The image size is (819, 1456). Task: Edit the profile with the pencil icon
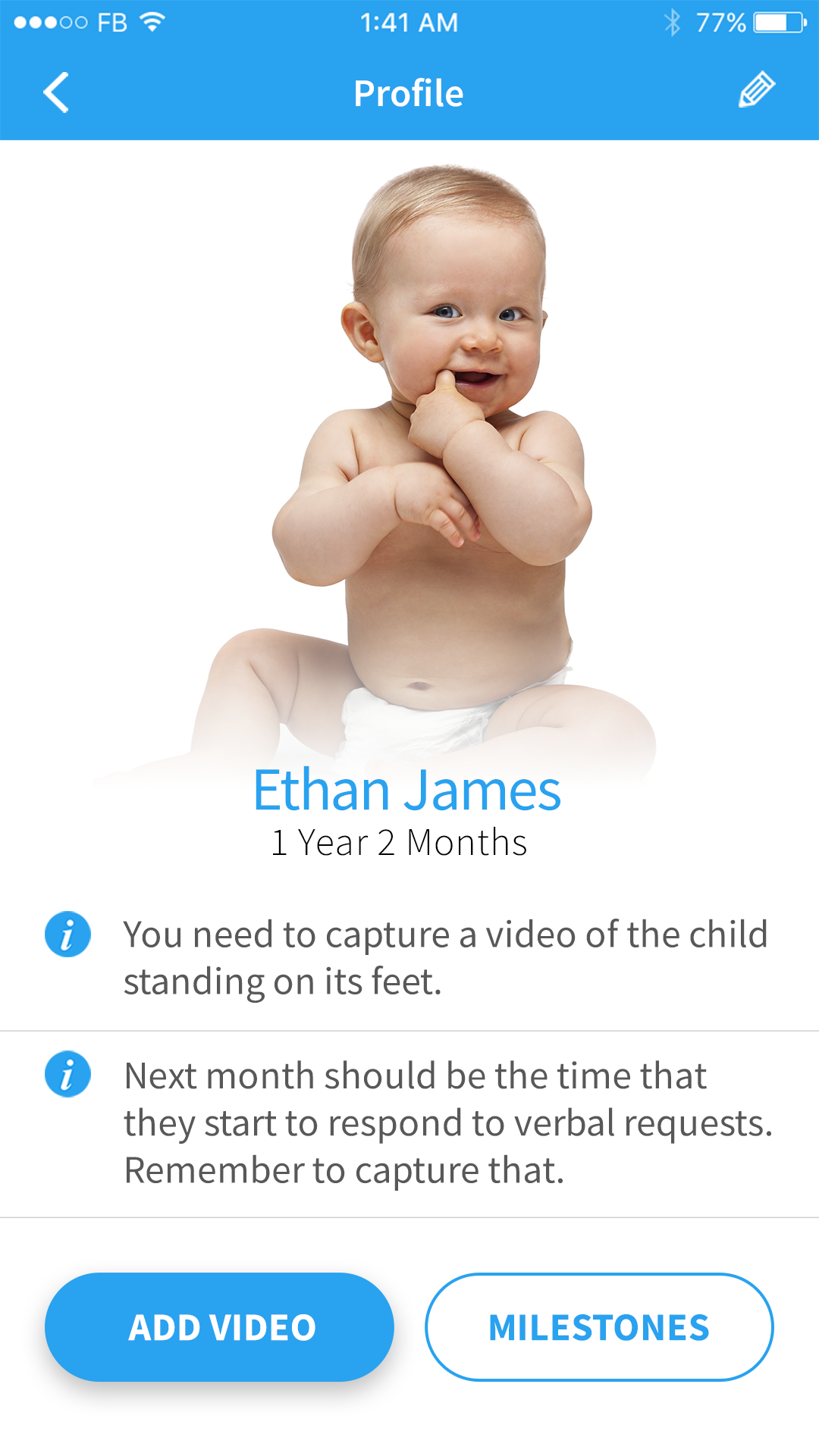tap(756, 91)
